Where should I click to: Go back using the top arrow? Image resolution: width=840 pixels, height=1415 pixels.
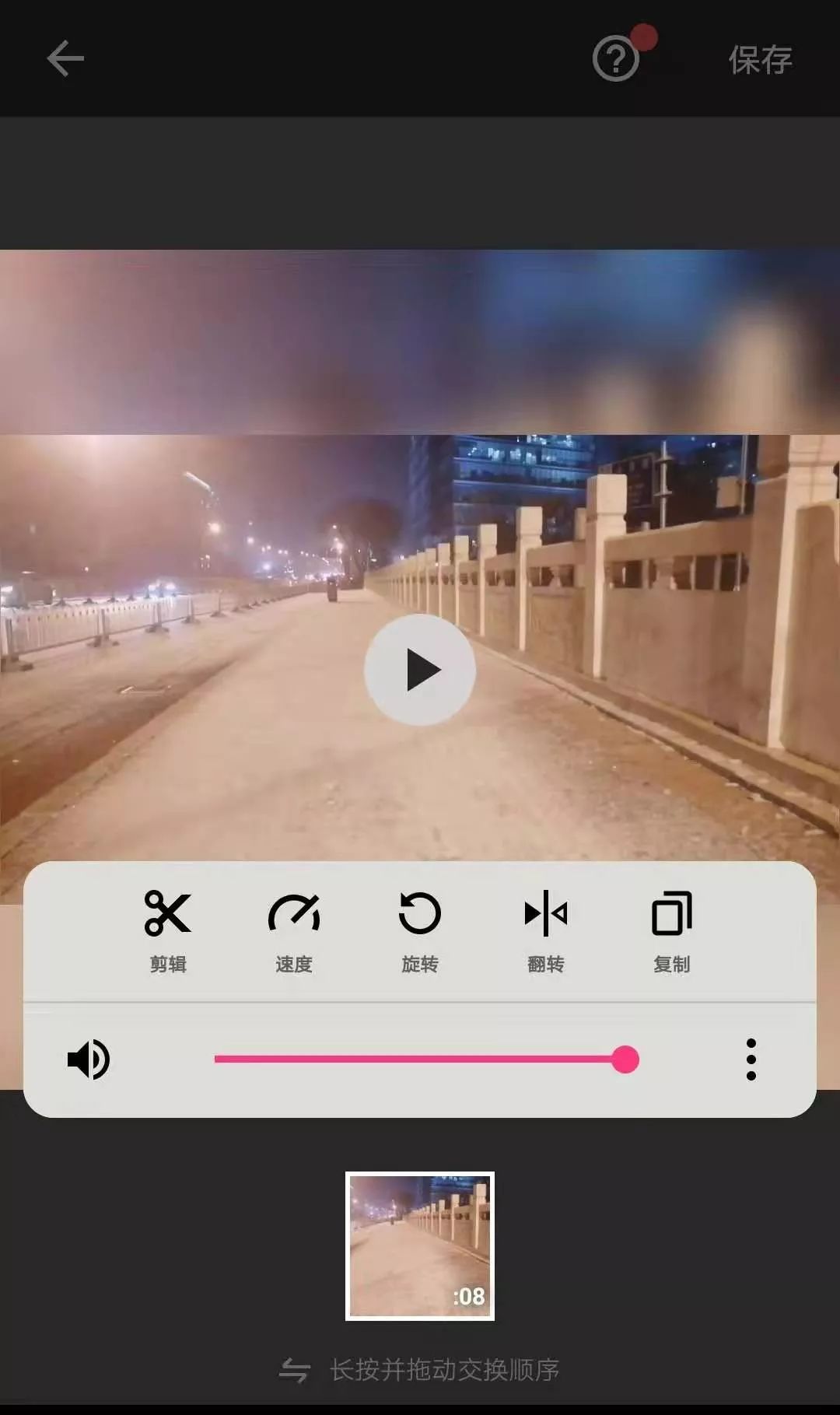point(65,59)
